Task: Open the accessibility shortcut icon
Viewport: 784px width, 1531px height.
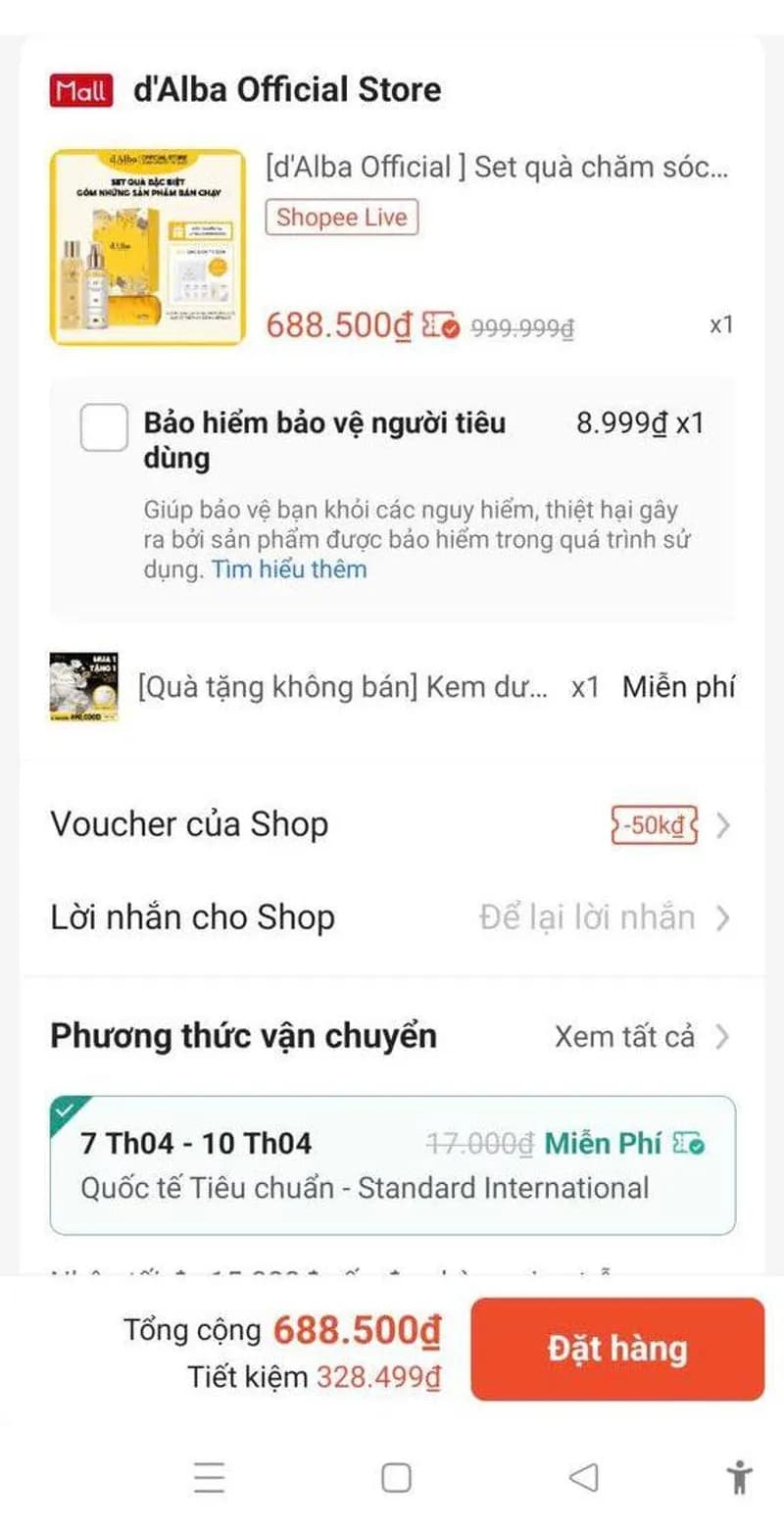Action: (x=740, y=1476)
